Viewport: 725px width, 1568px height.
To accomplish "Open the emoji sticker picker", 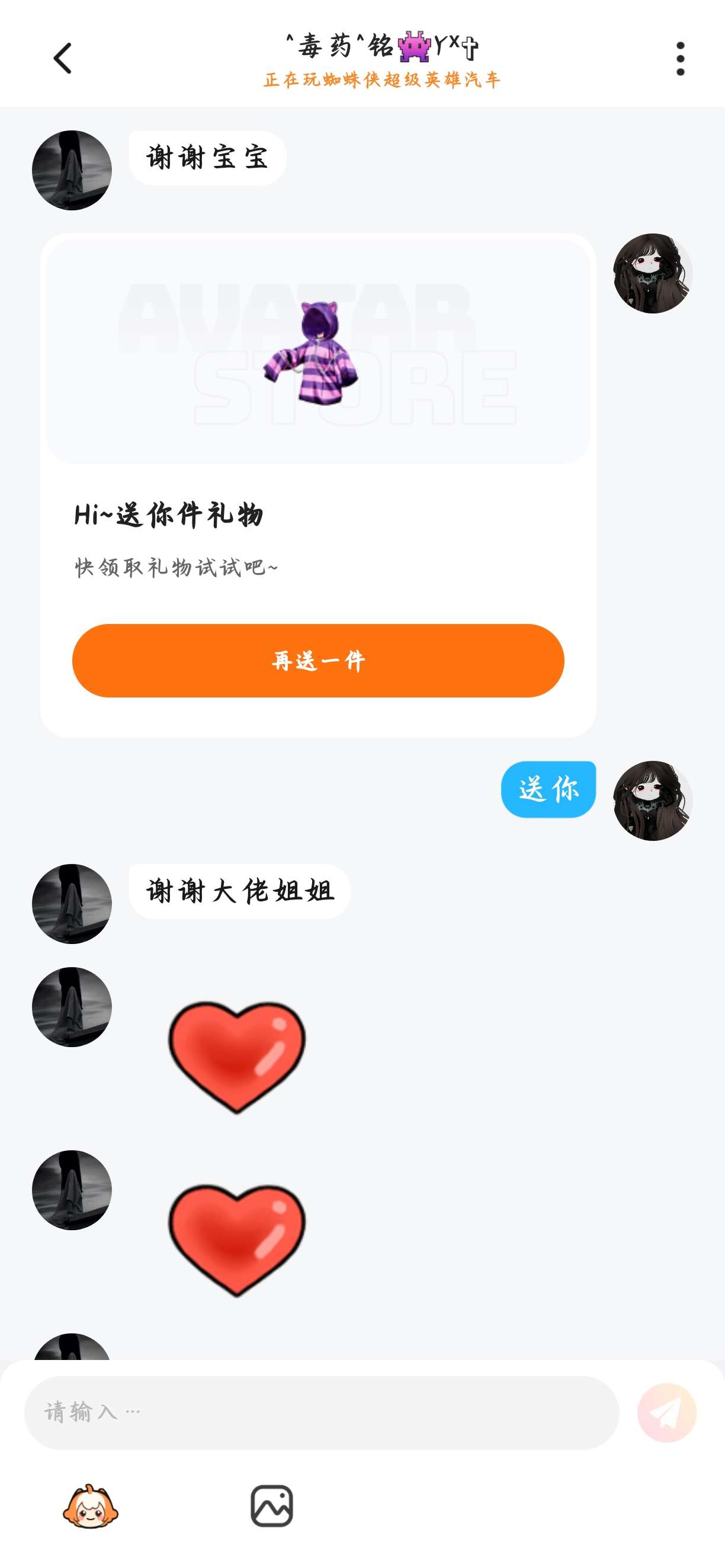I will point(91,1506).
